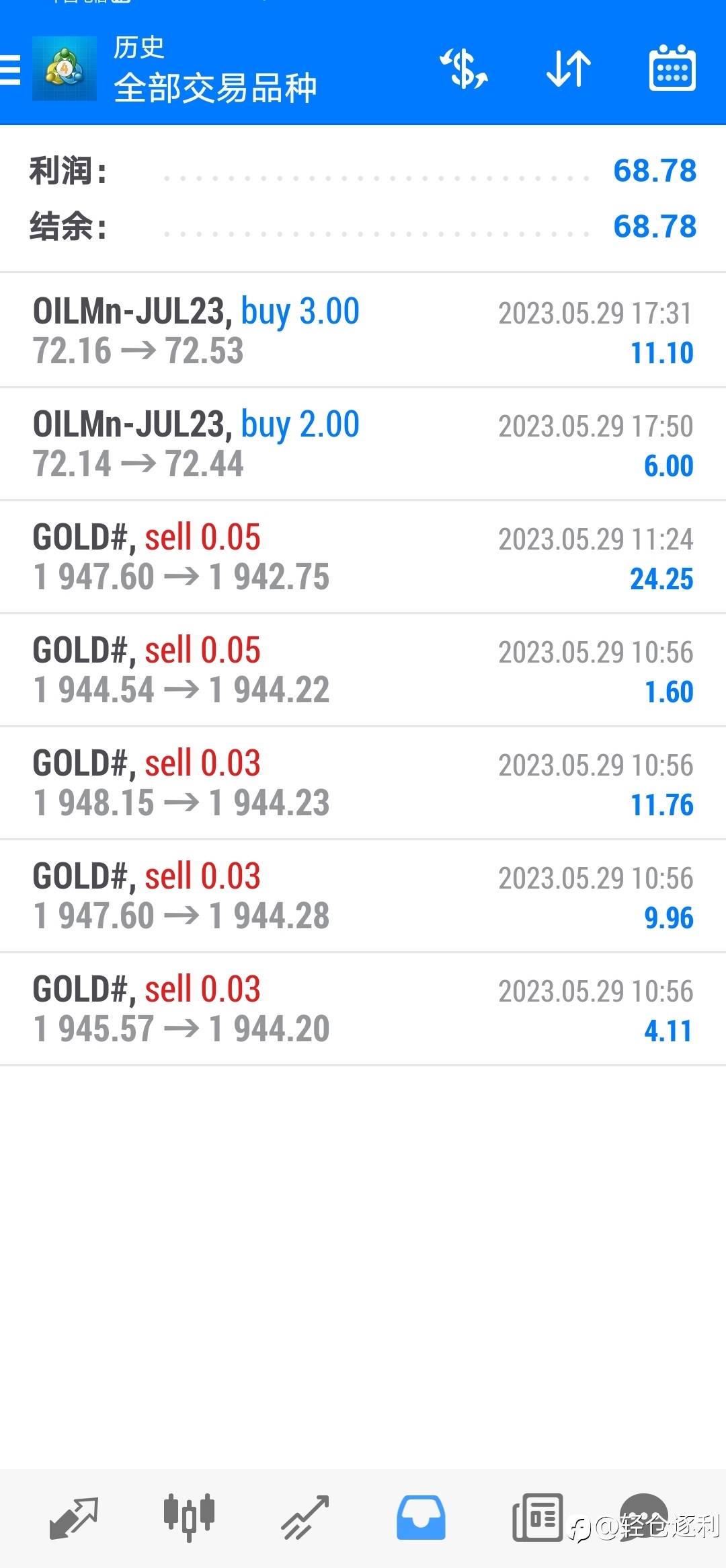The image size is (726, 1568).
Task: Open the hamburger drawer menu
Action: [x=11, y=69]
